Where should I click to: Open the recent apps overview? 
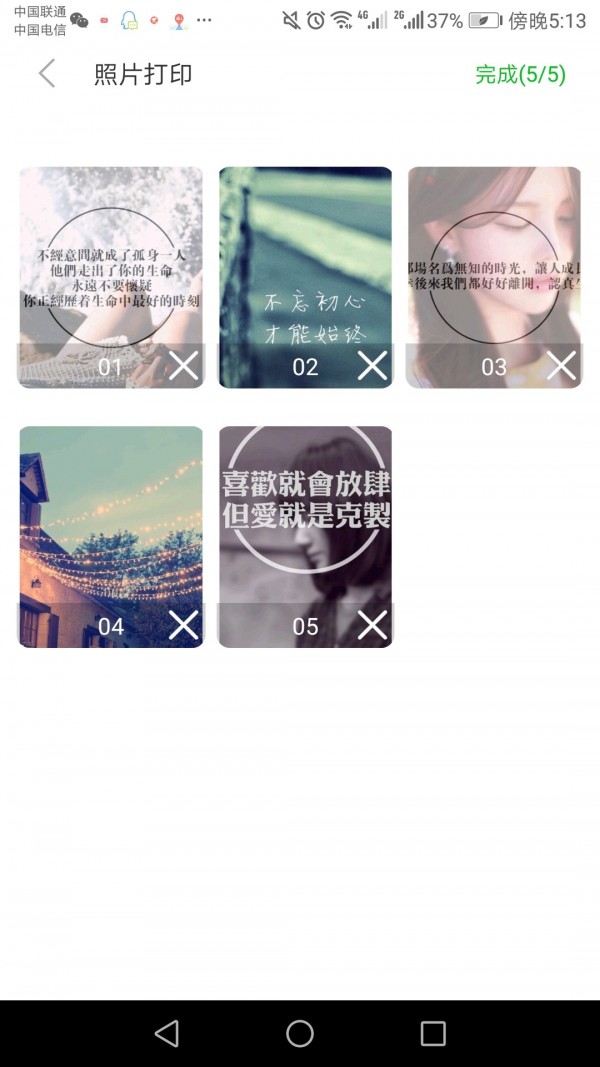[x=433, y=1033]
